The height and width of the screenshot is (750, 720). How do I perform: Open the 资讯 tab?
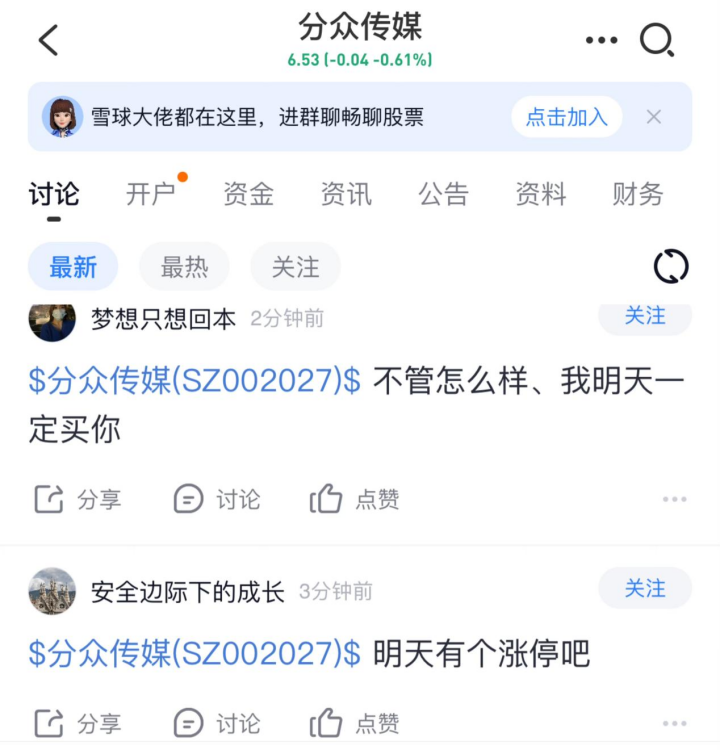tap(346, 194)
